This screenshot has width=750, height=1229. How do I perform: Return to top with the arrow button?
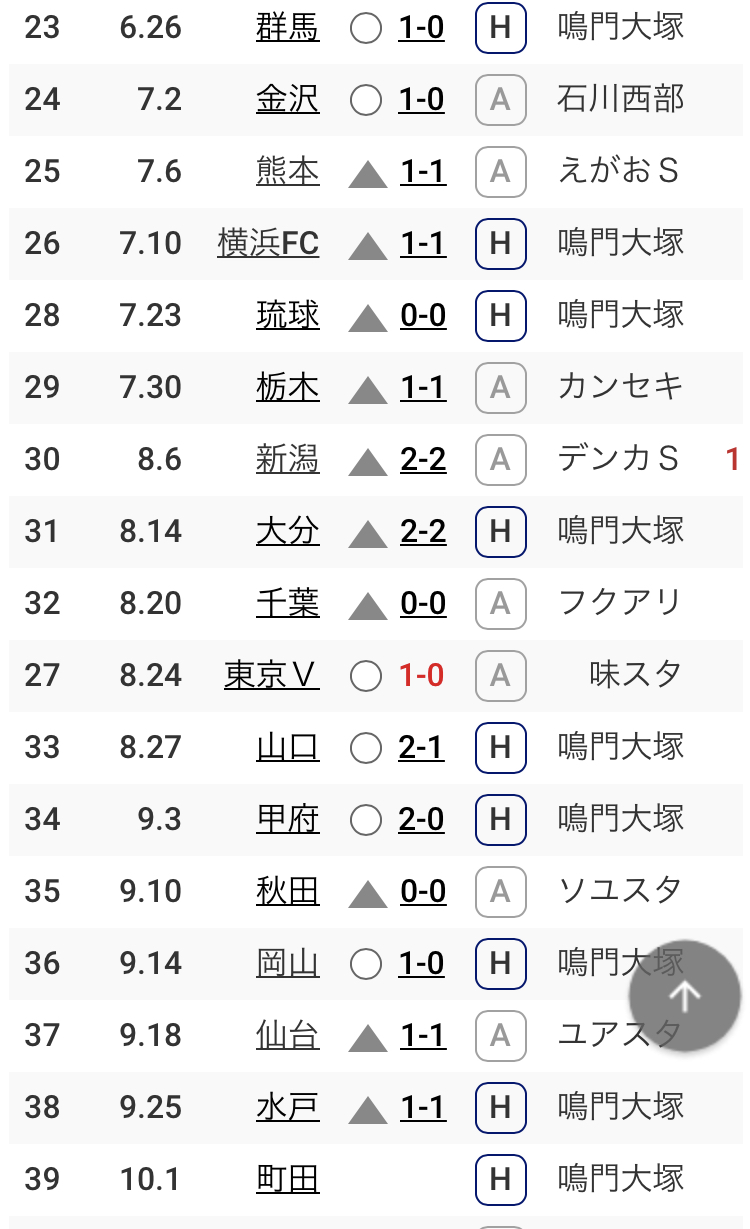[x=685, y=996]
